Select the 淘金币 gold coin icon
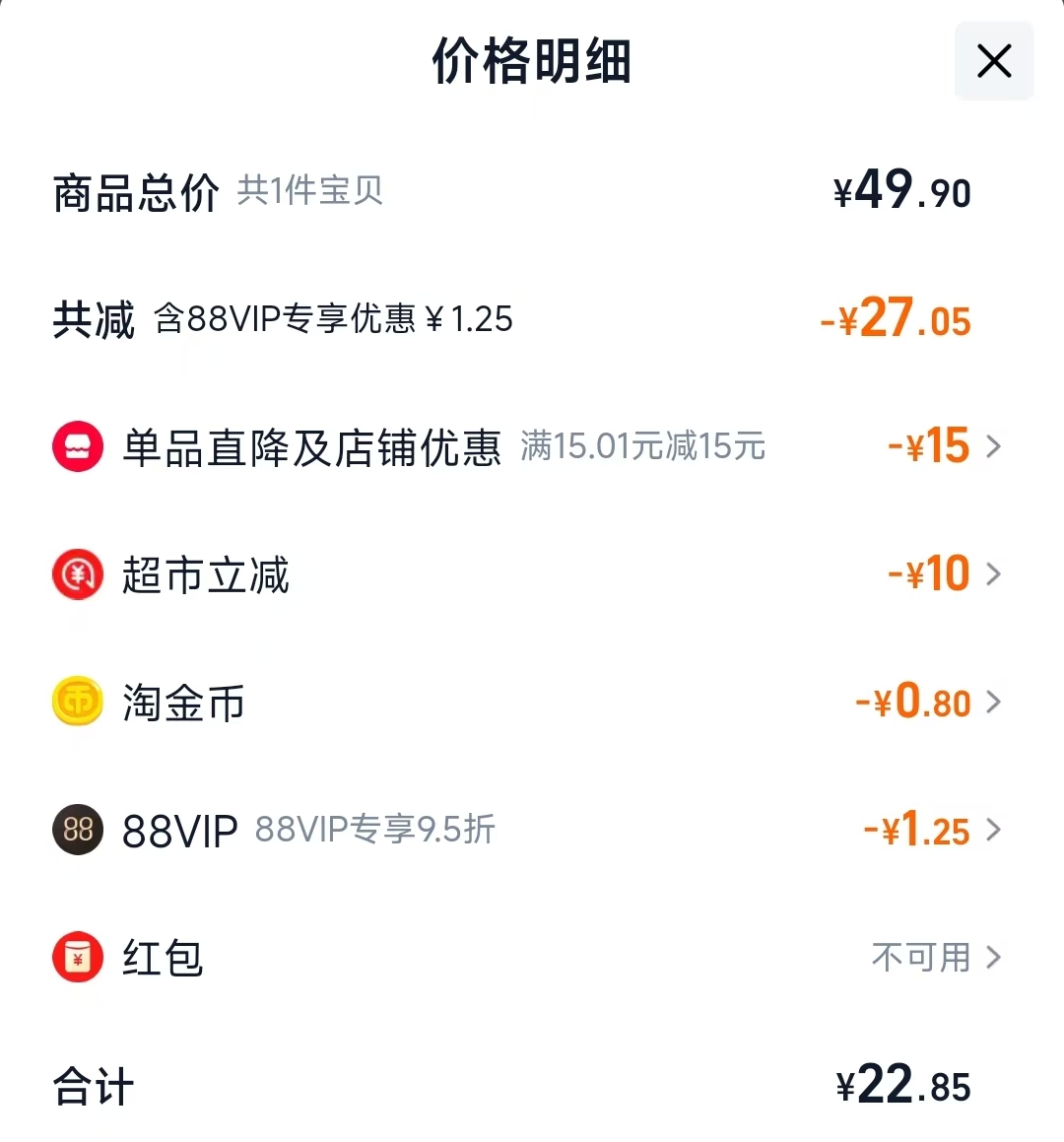Image resolution: width=1064 pixels, height=1142 pixels. (x=78, y=702)
